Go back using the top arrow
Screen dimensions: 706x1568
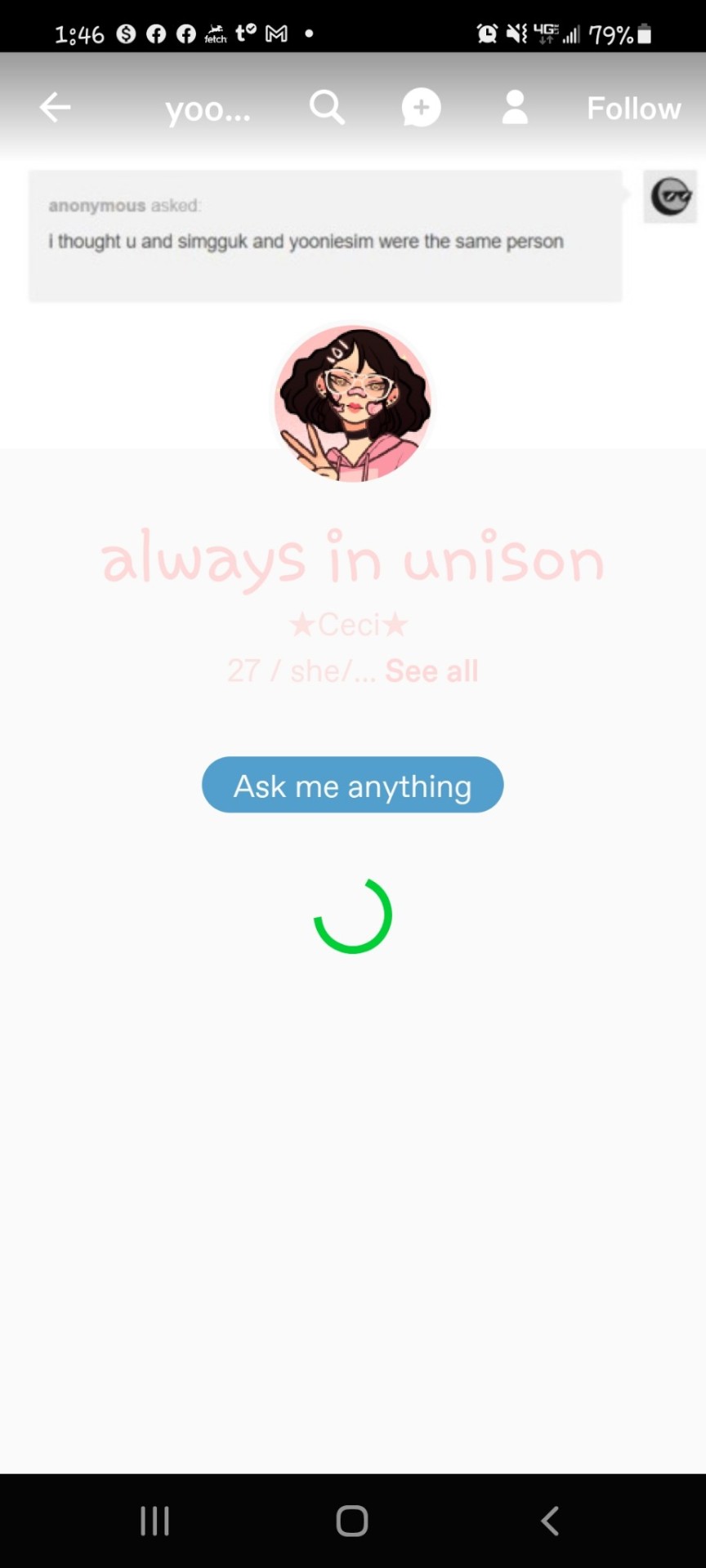(x=55, y=107)
